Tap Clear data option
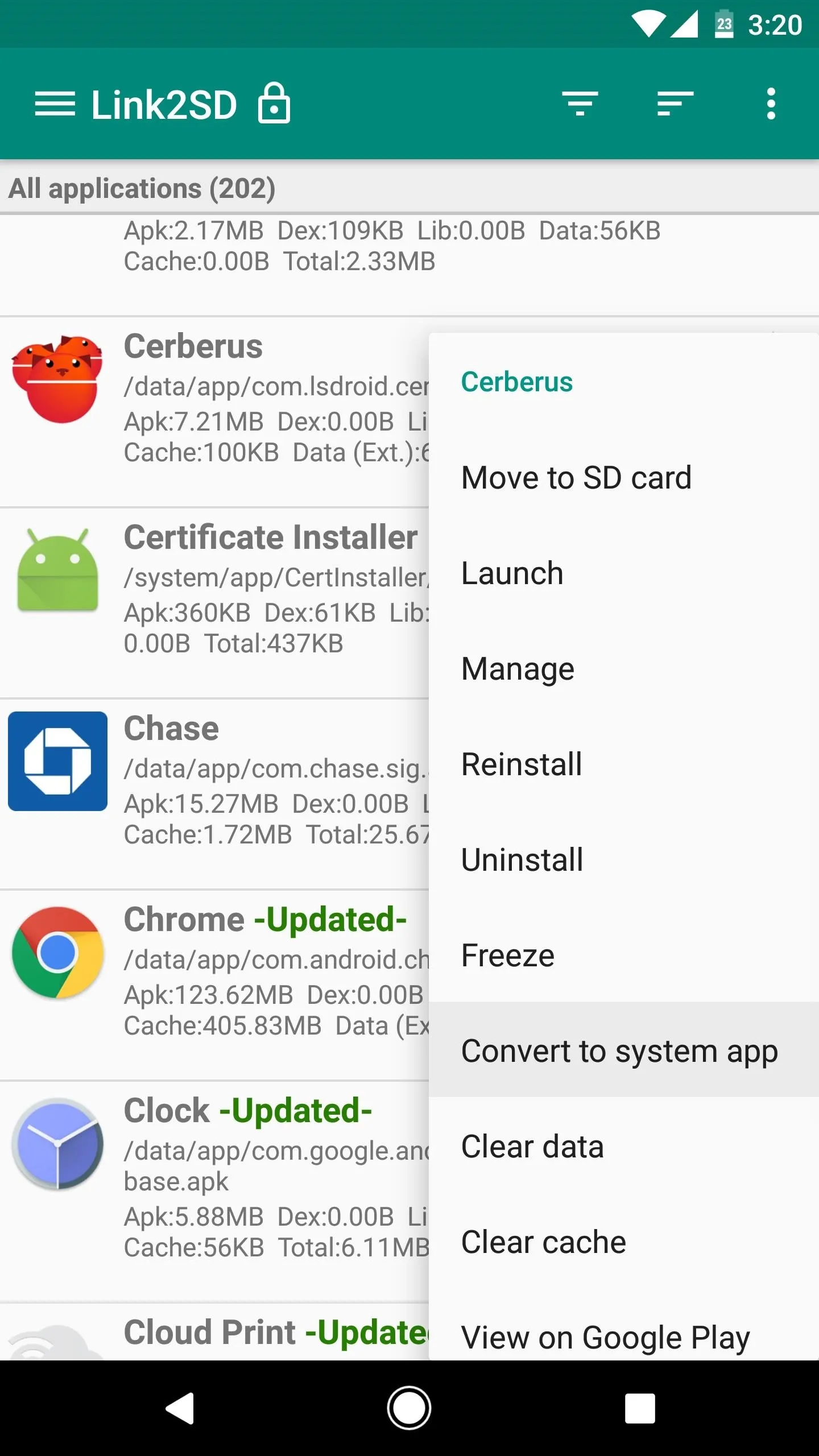819x1456 pixels. (624, 1146)
